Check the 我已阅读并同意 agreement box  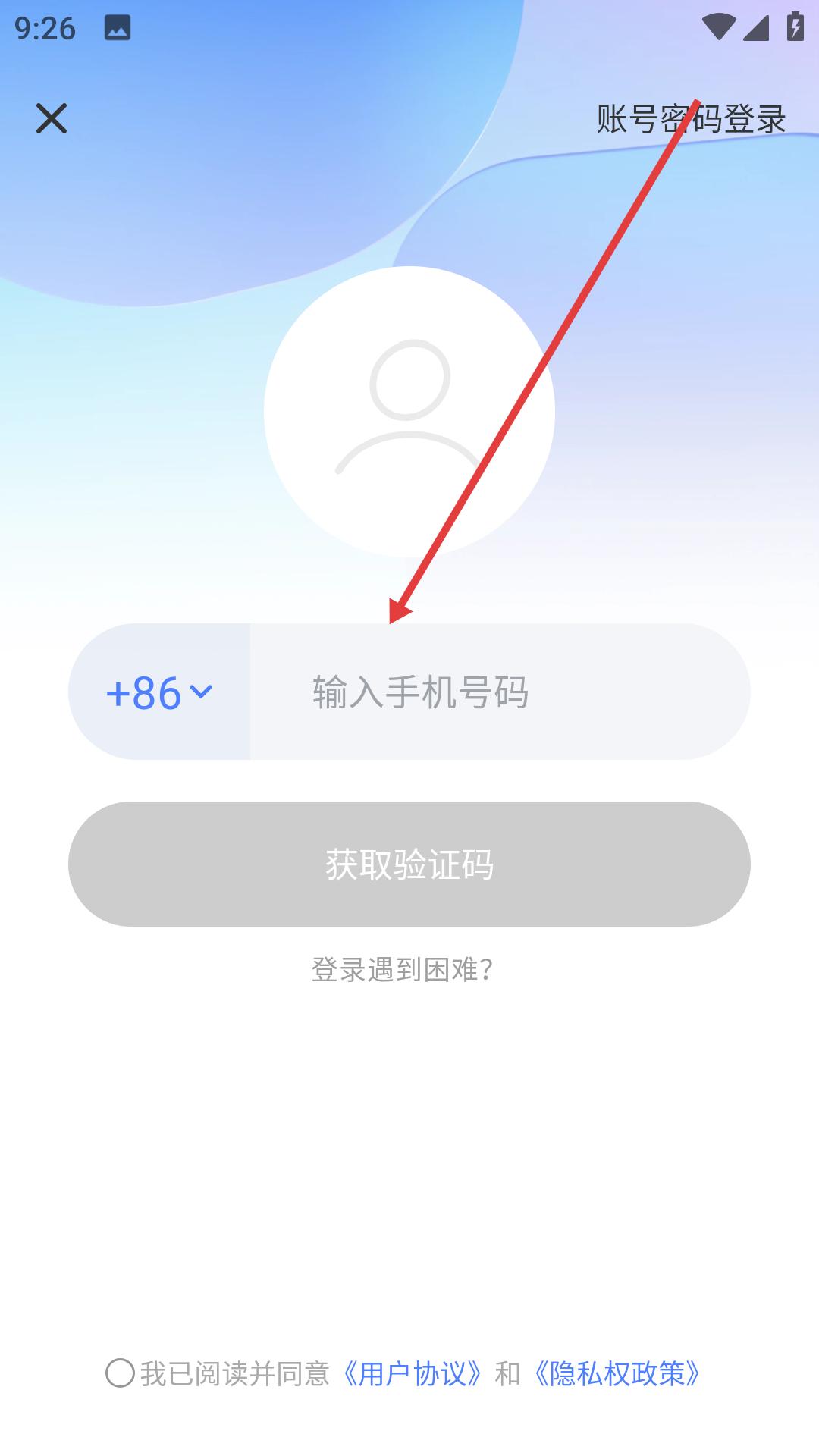click(x=120, y=1373)
